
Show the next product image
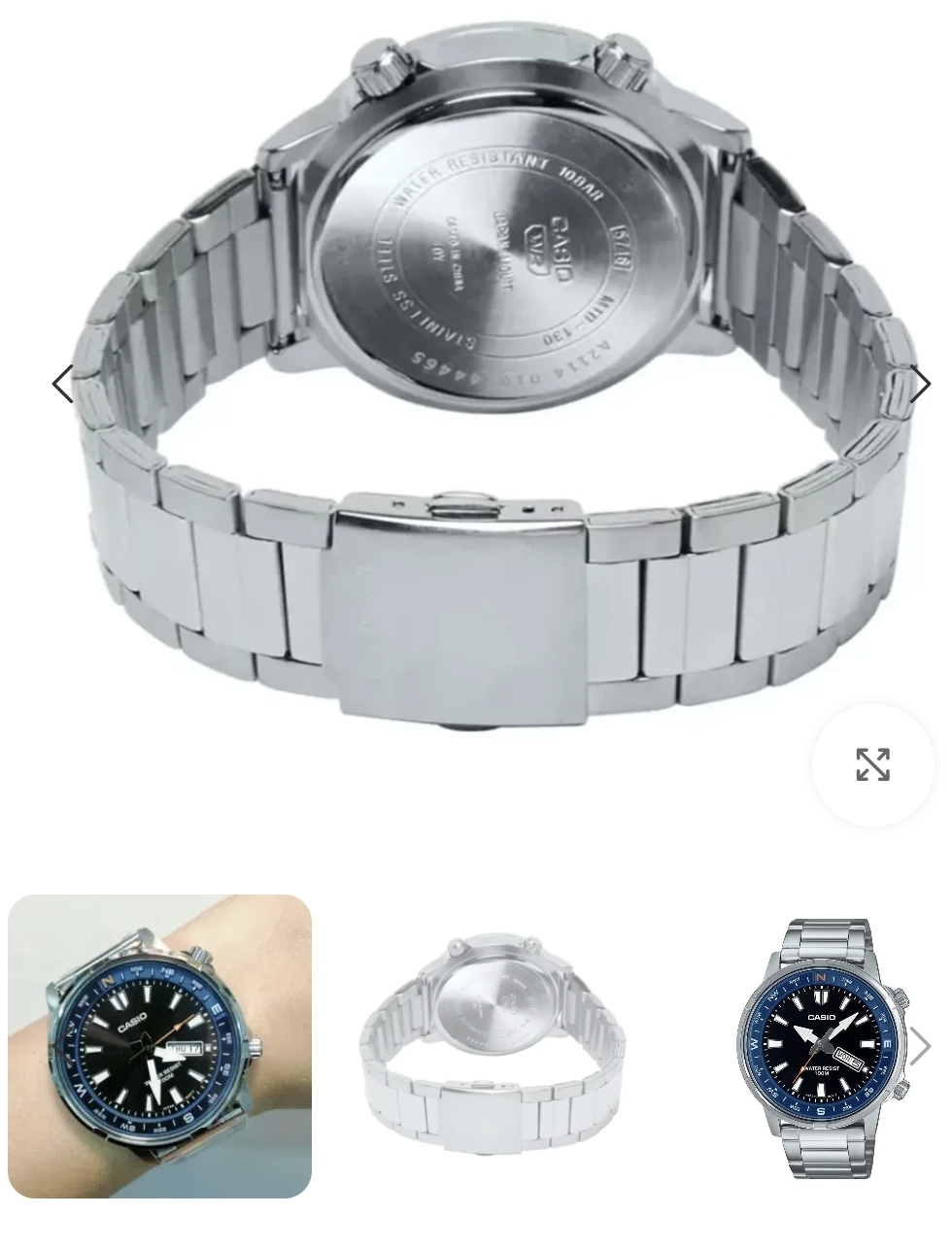point(918,385)
